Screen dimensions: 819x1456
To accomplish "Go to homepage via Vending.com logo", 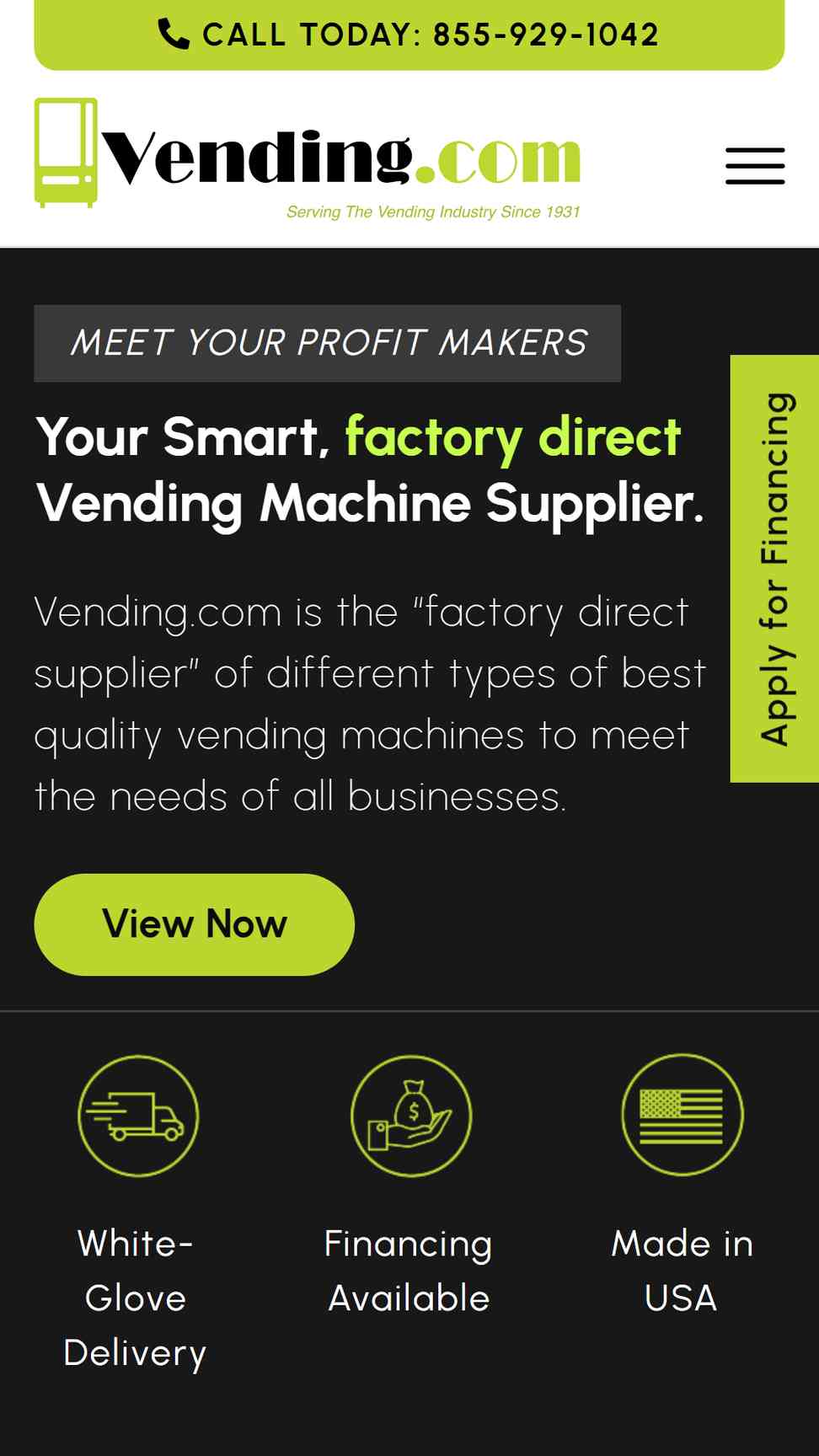I will [x=308, y=159].
